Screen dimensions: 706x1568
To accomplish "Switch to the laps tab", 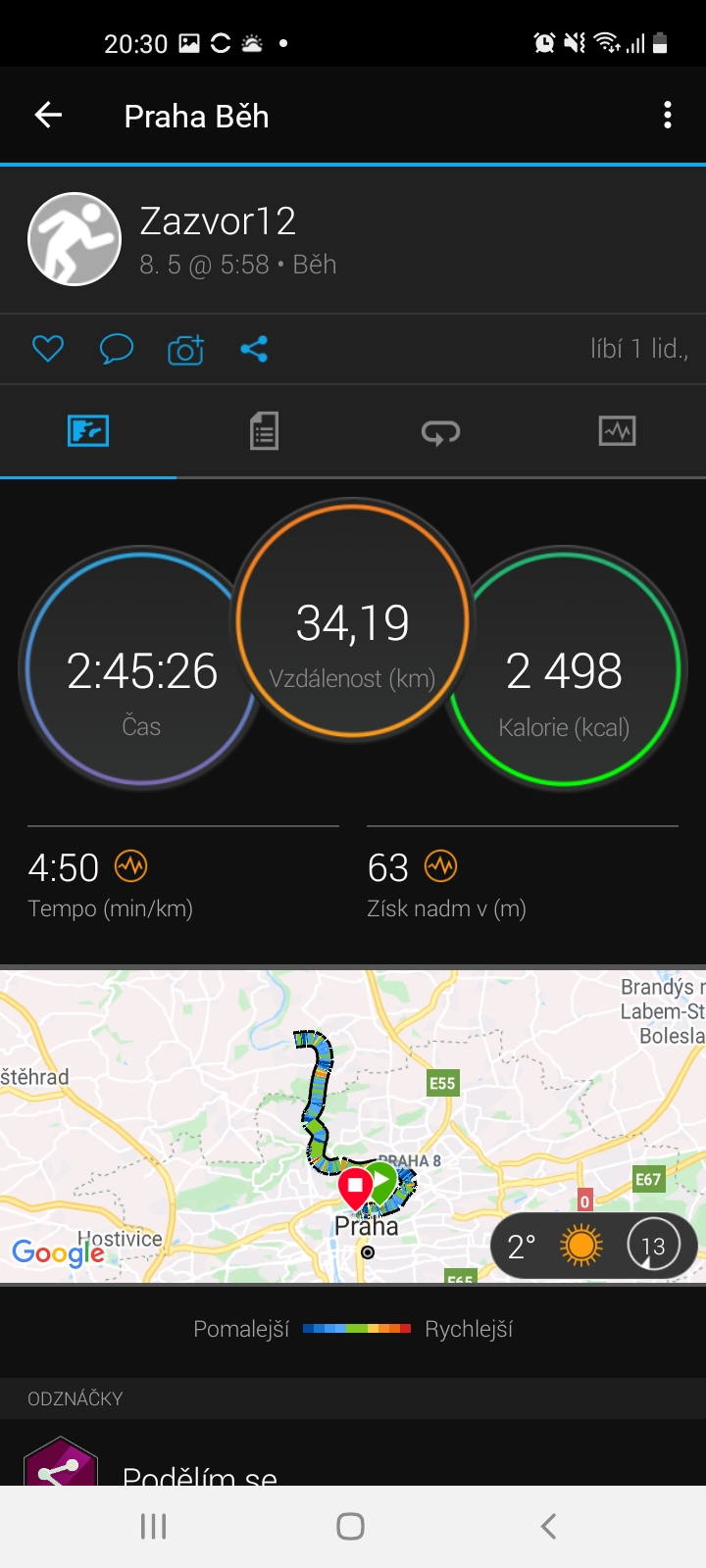I will click(440, 431).
